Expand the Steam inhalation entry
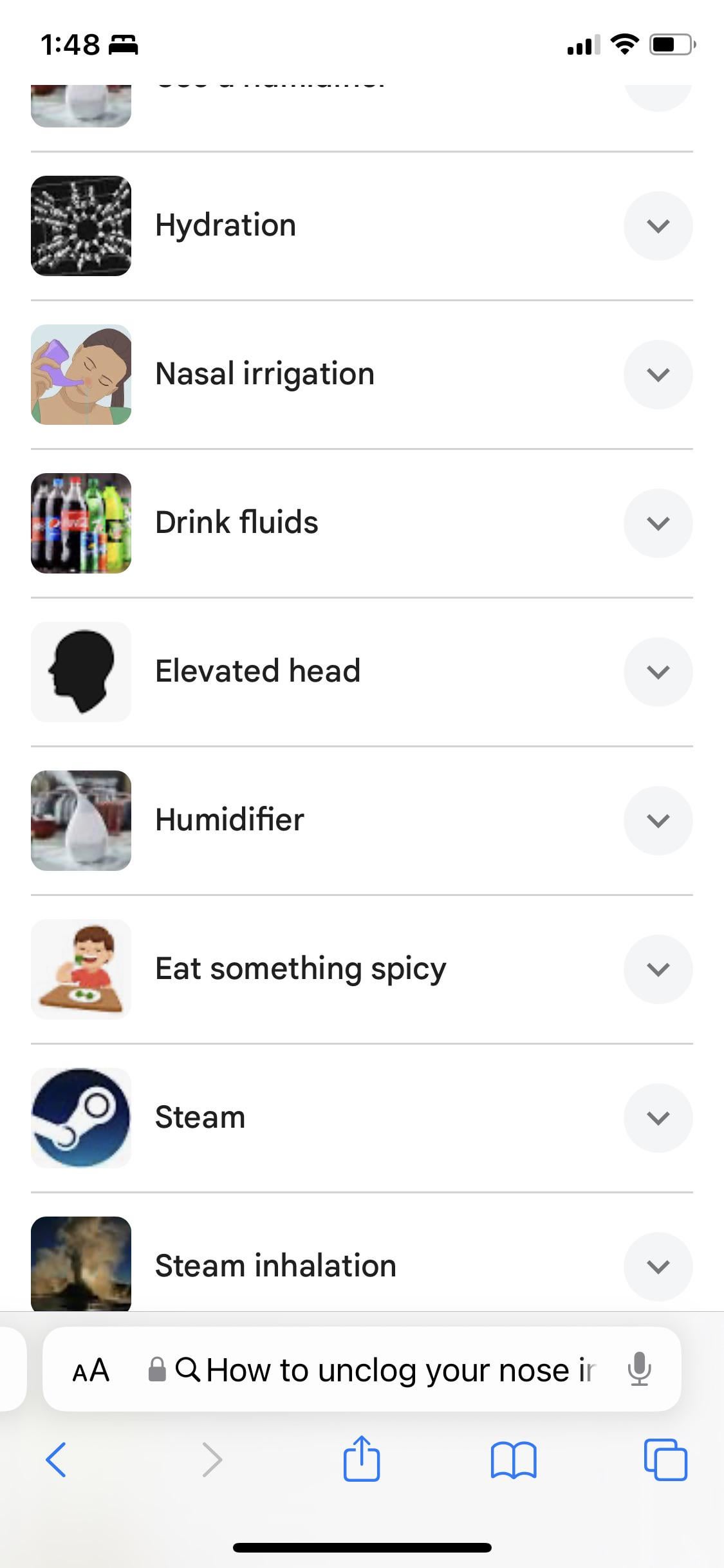Viewport: 724px width, 1568px height. pyautogui.click(x=658, y=1266)
